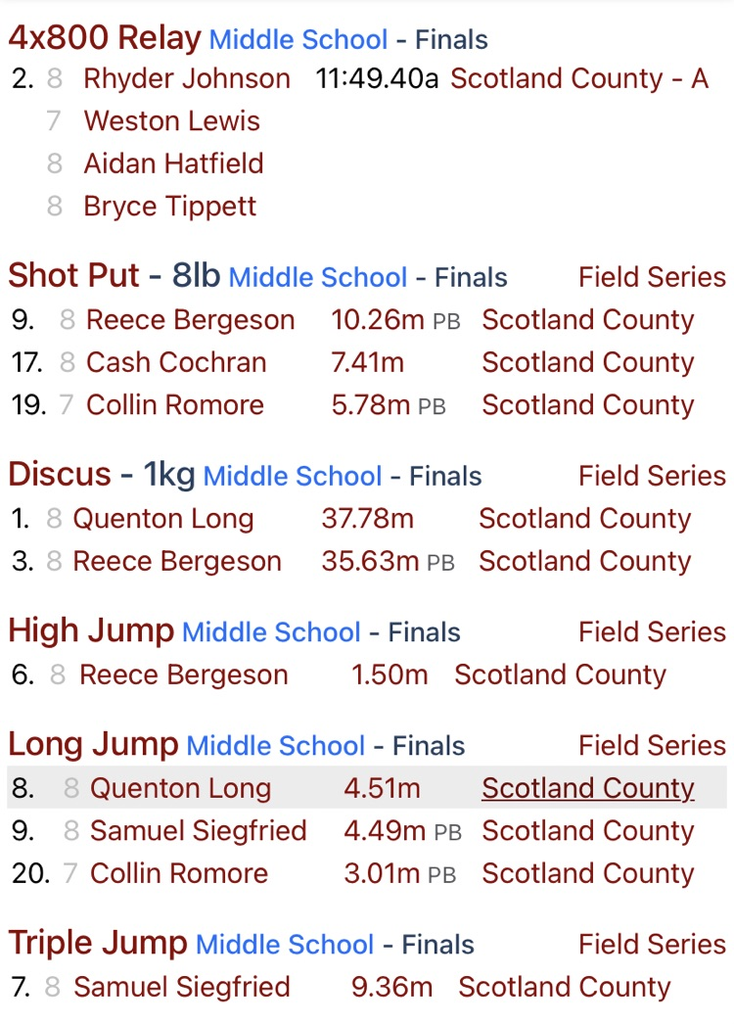View Weston Lewis's athlete page

[172, 121]
